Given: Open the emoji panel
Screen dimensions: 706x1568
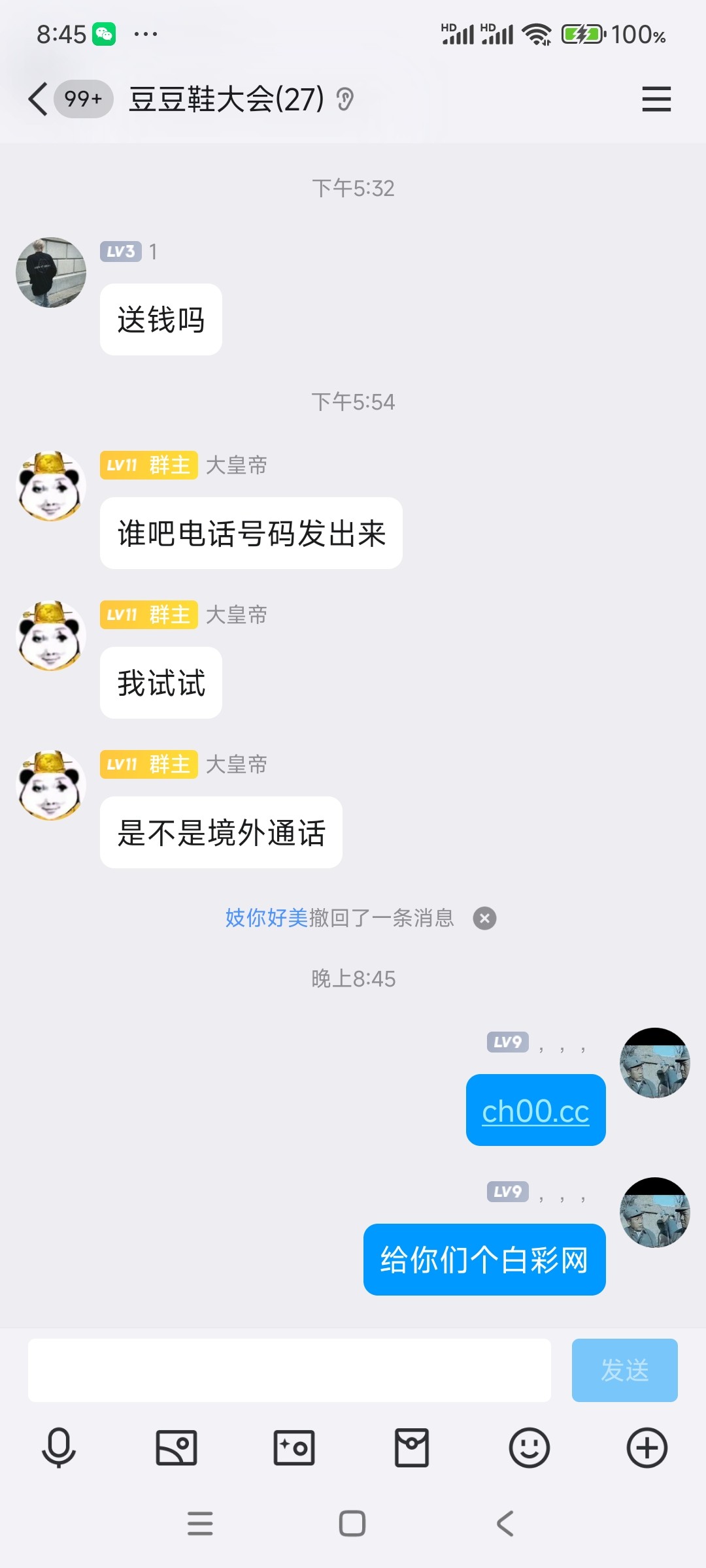Looking at the screenshot, I should click(529, 1448).
